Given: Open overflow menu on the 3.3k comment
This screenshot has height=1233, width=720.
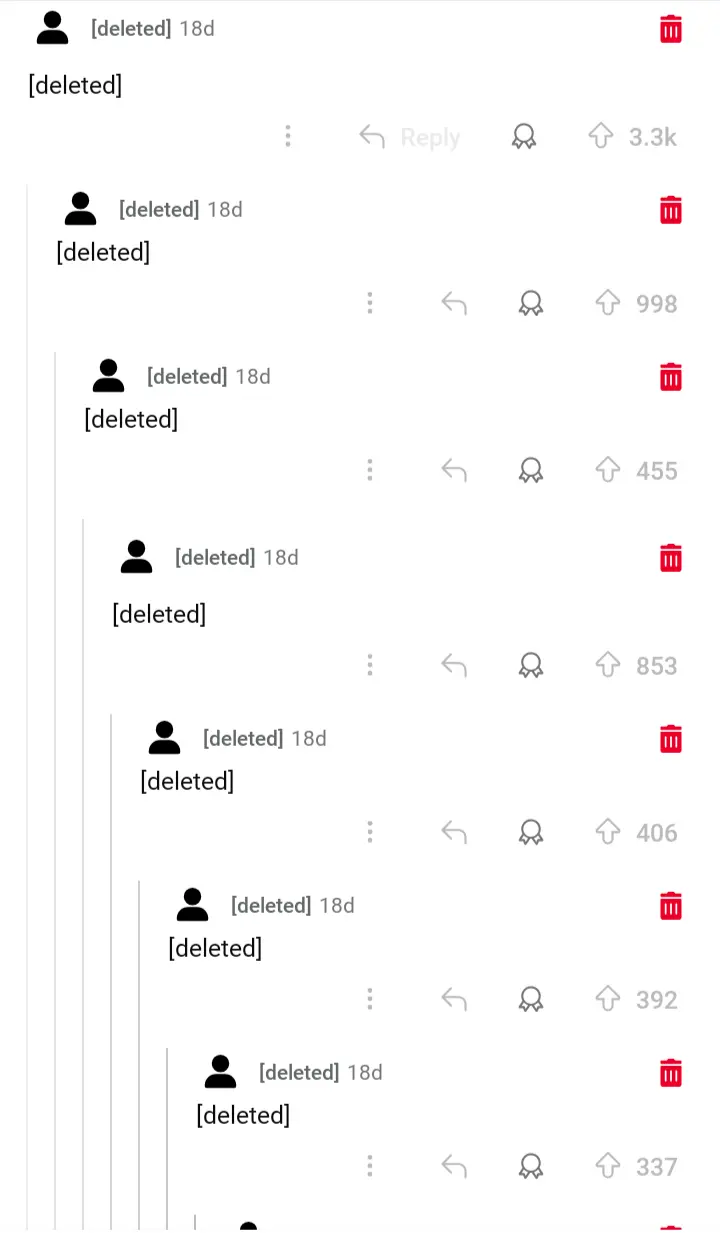Looking at the screenshot, I should pyautogui.click(x=288, y=136).
